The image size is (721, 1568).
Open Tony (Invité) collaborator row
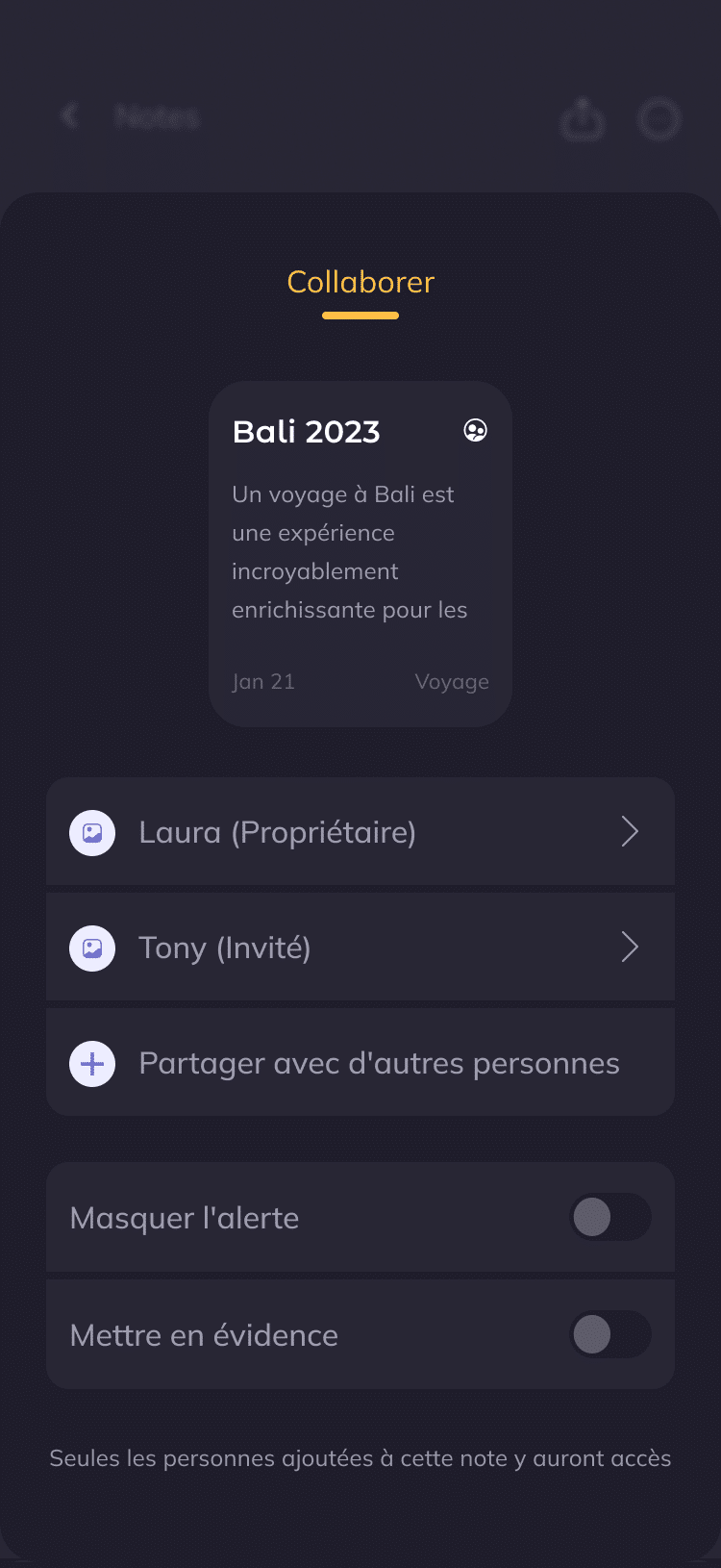pos(360,948)
